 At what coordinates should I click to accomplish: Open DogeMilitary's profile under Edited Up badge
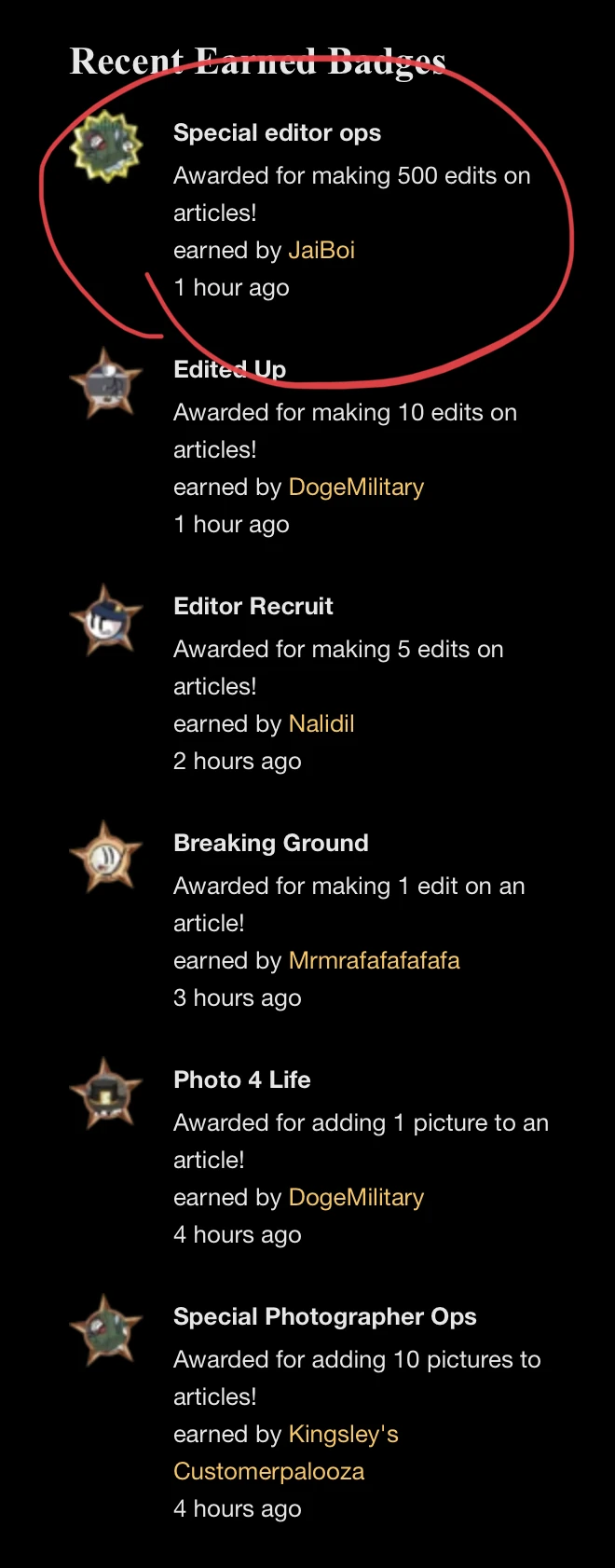pyautogui.click(x=356, y=488)
